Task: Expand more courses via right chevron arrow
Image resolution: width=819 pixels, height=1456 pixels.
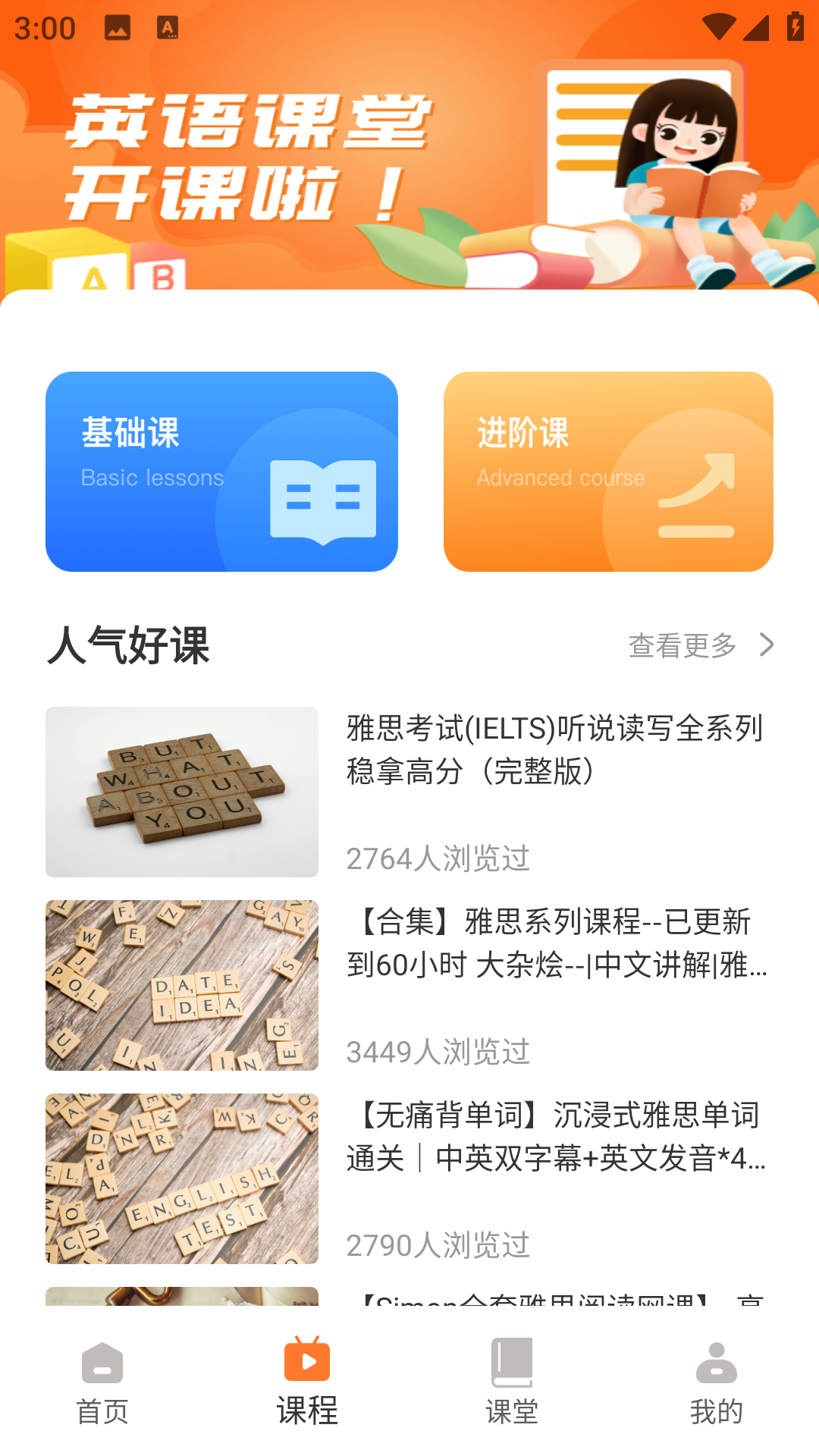Action: (765, 645)
